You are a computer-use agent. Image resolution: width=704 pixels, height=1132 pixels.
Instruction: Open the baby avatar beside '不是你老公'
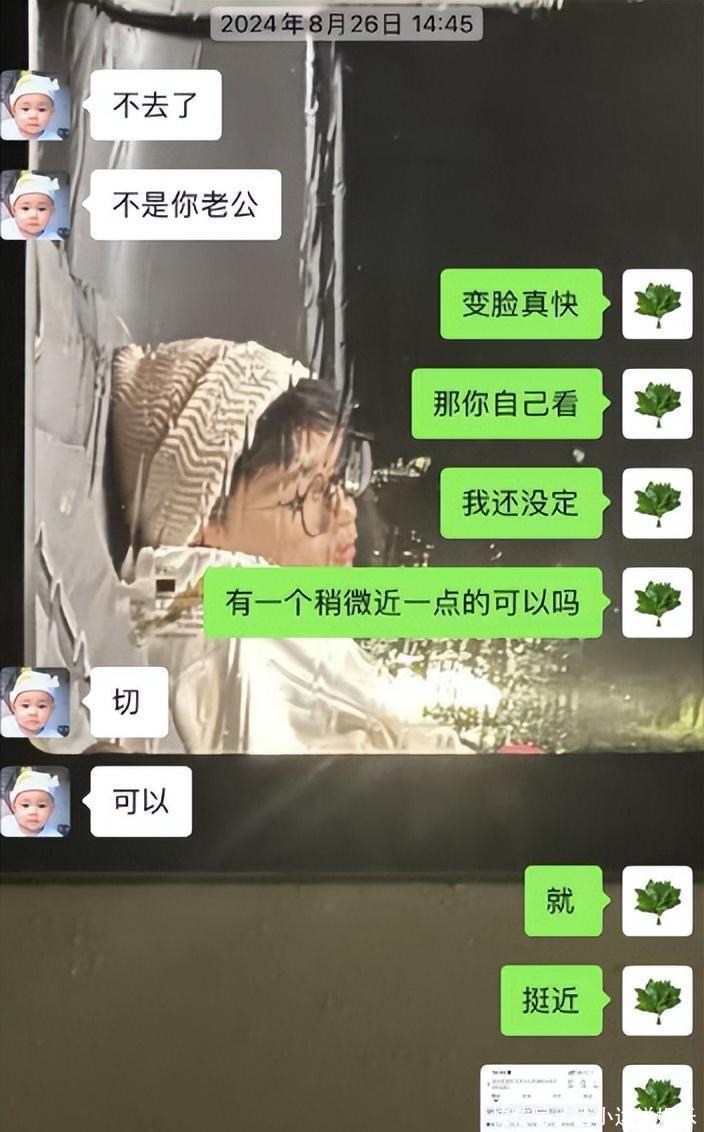pyautogui.click(x=35, y=205)
